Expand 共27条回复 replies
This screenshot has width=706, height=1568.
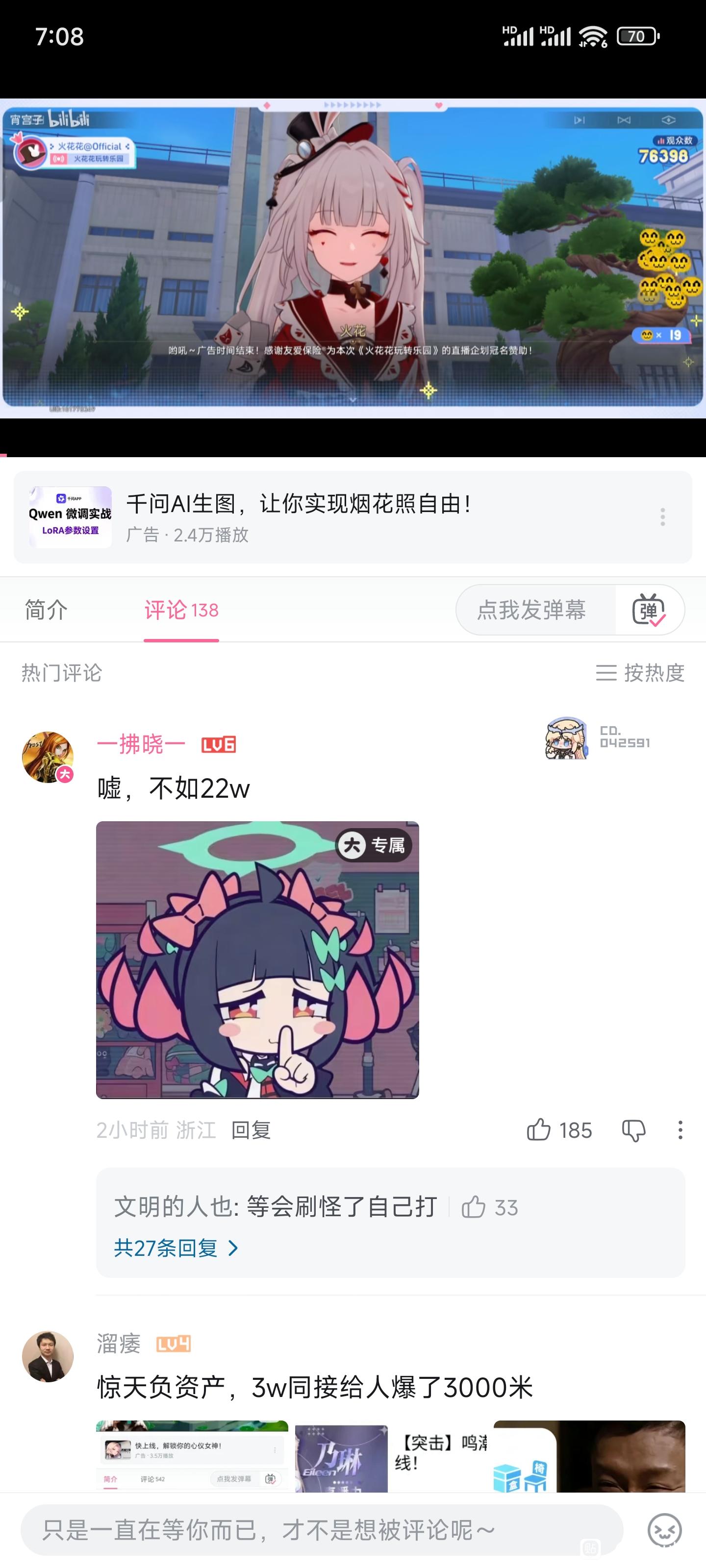[x=176, y=1249]
